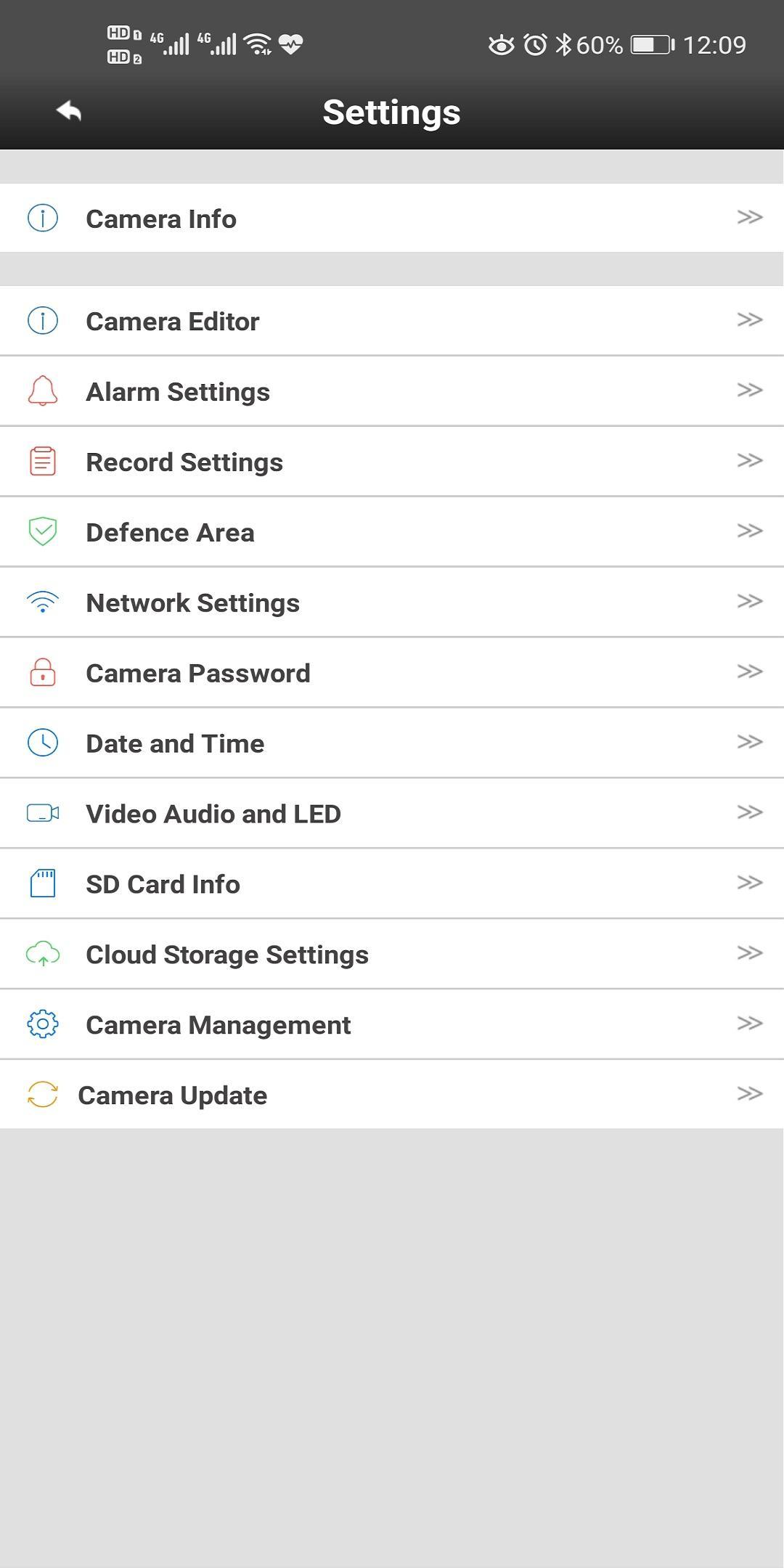The height and width of the screenshot is (1568, 784).
Task: Open Cloud Storage Settings
Action: point(392,955)
